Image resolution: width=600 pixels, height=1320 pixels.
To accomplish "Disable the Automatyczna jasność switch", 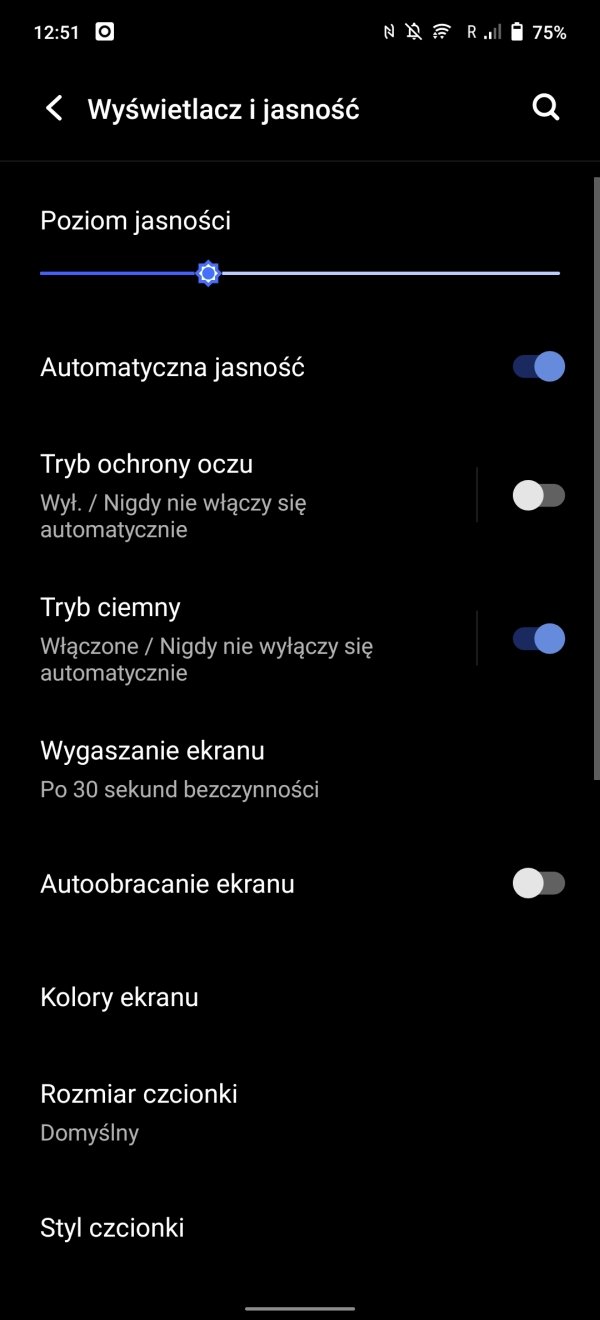I will 539,367.
